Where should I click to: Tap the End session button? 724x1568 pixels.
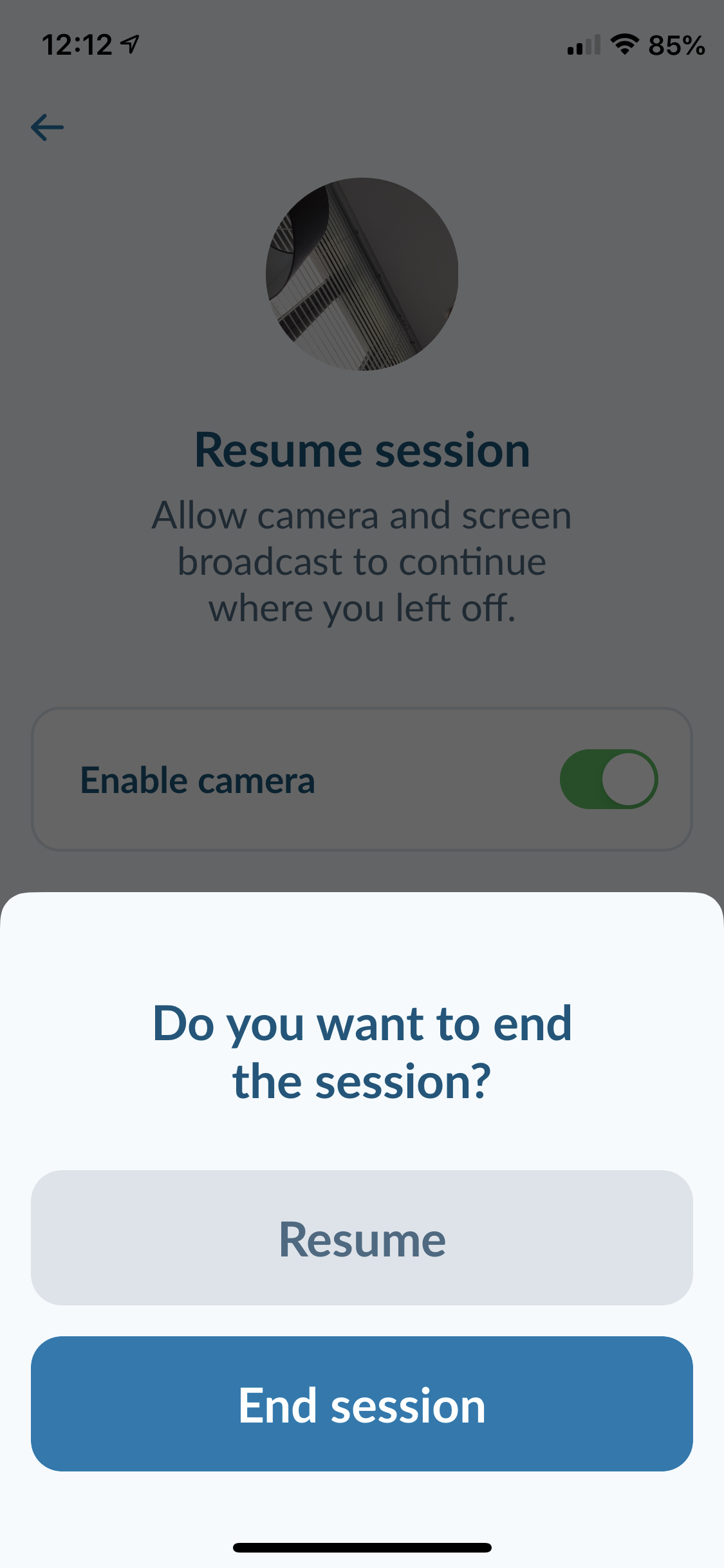tap(362, 1405)
